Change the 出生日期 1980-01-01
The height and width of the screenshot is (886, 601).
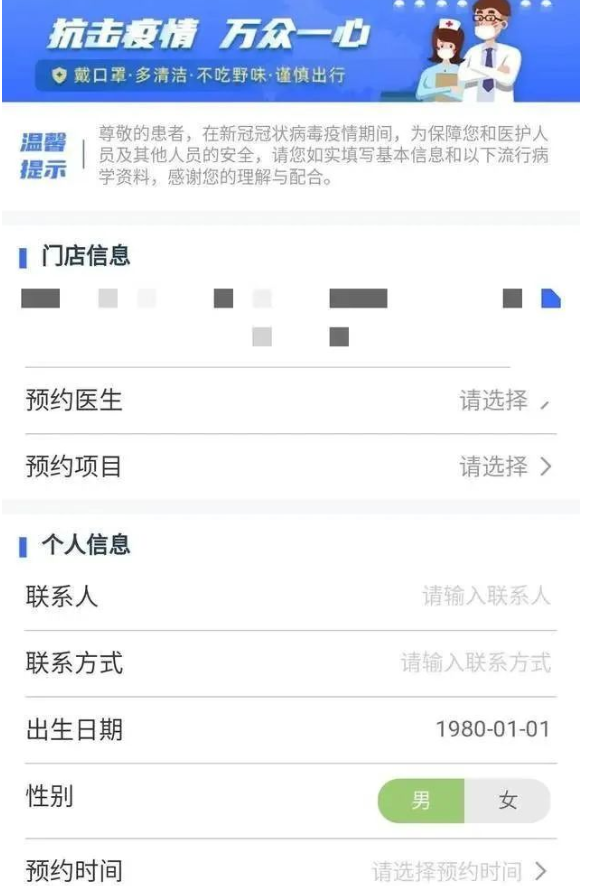492,729
